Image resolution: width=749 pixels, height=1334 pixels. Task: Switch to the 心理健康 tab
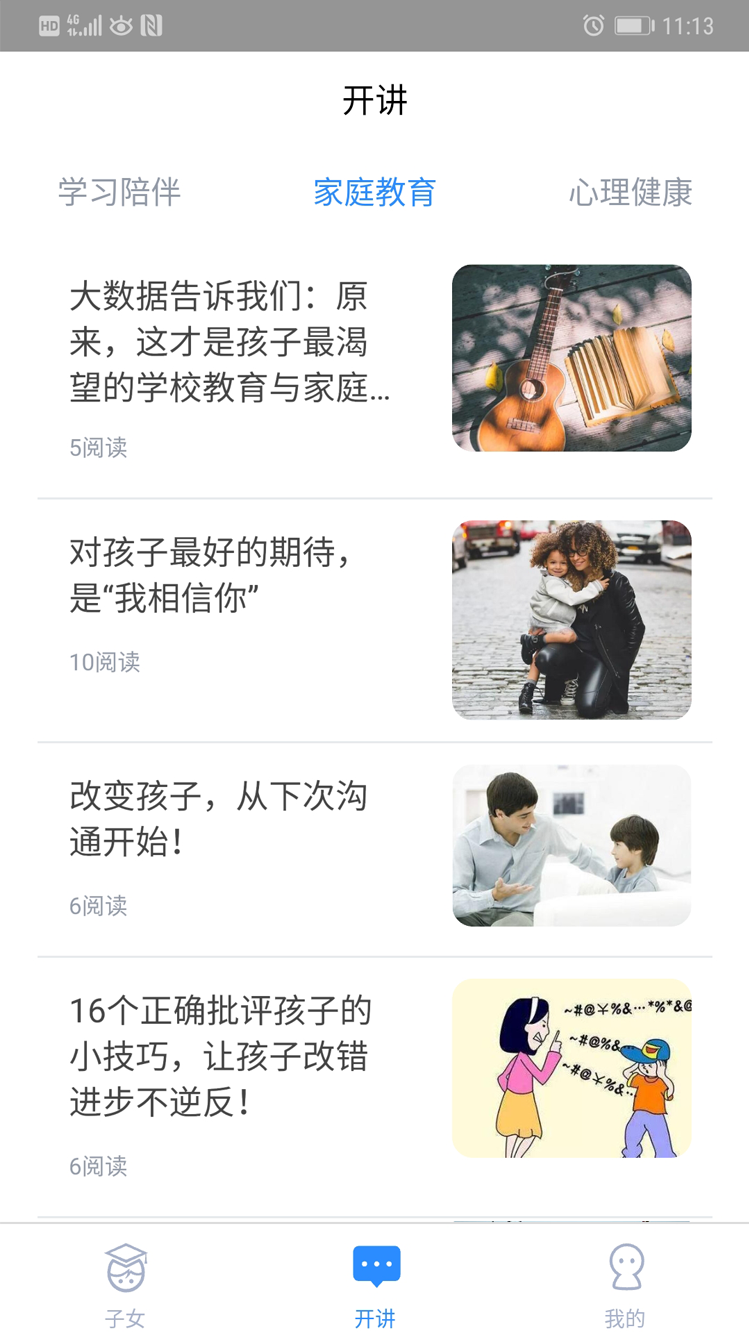(x=630, y=192)
